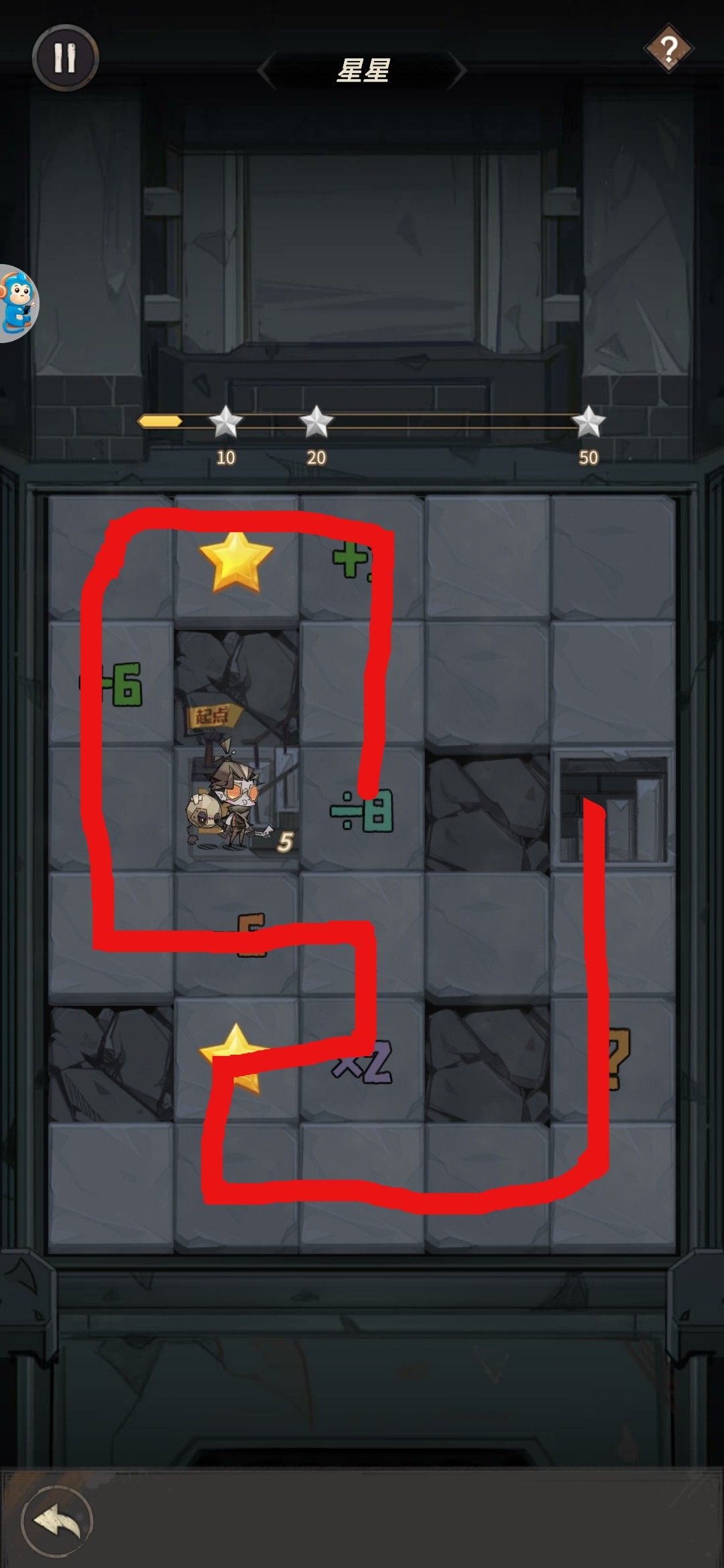The height and width of the screenshot is (1568, 724).
Task: Tap the exit door tile
Action: point(613,809)
